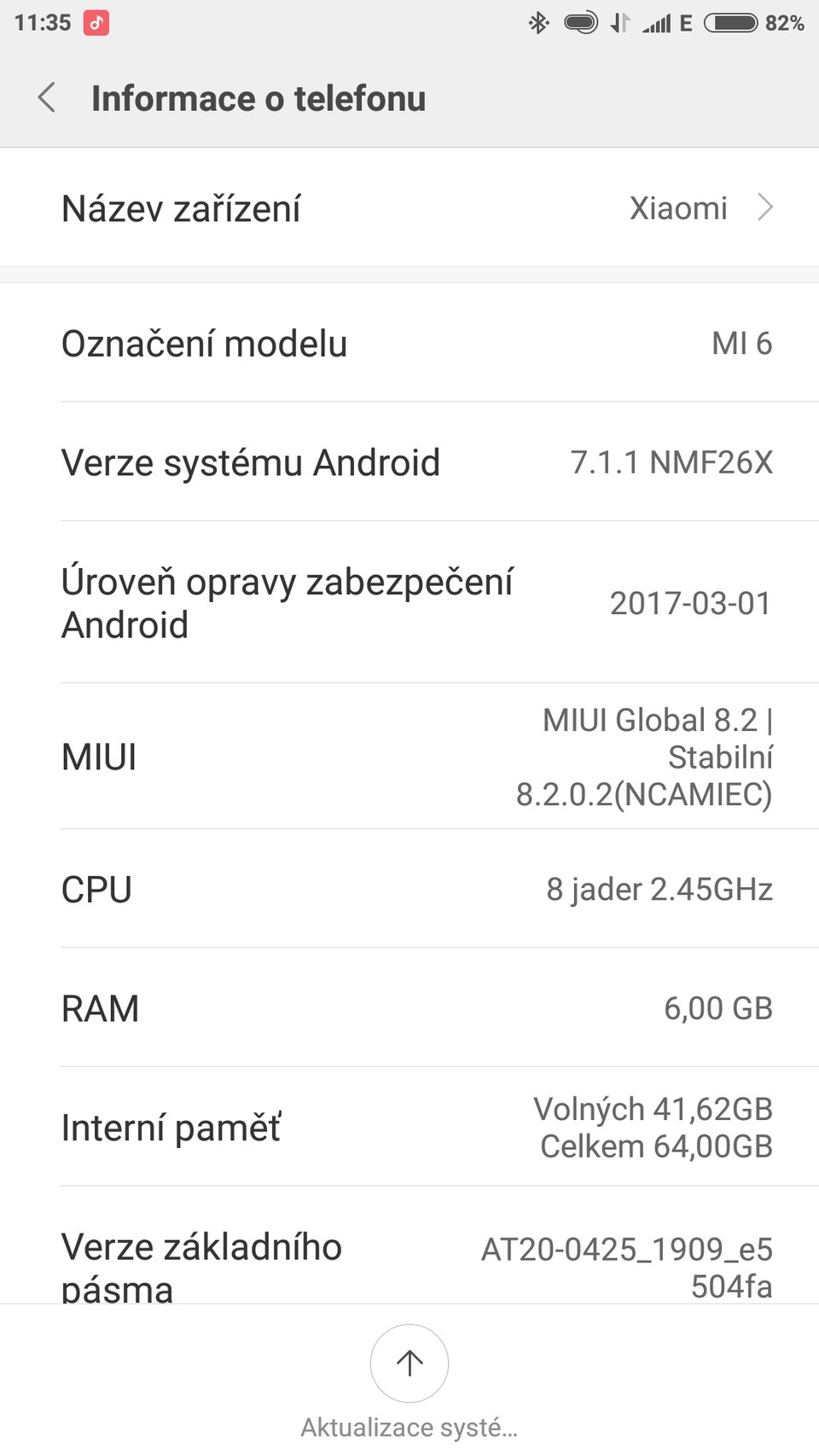Tap the Verze systému Android row
Screen dimensions: 819x1456
coord(409,462)
